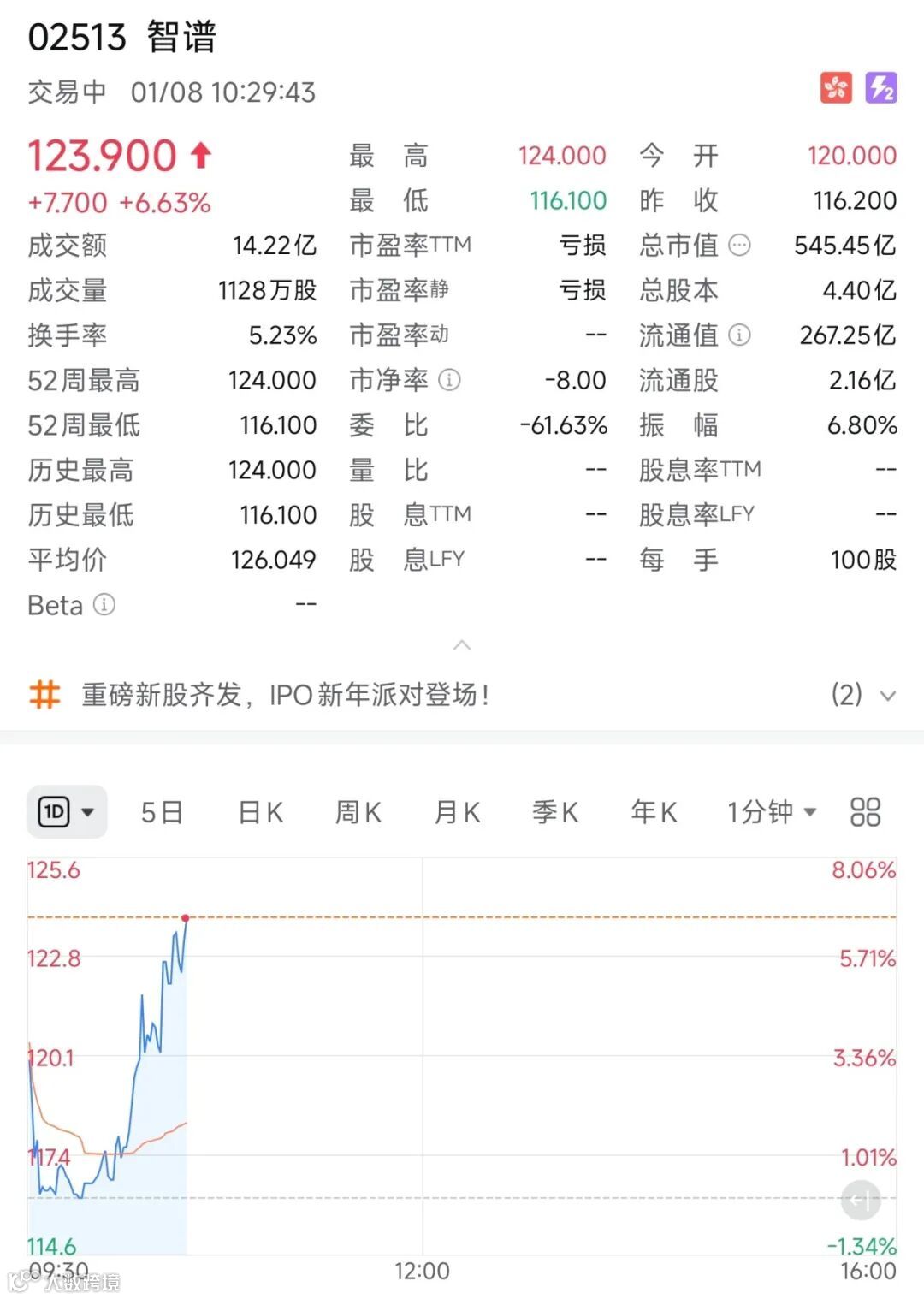This screenshot has height=1299, width=924.
Task: Show info about 市净率
Action: (449, 380)
